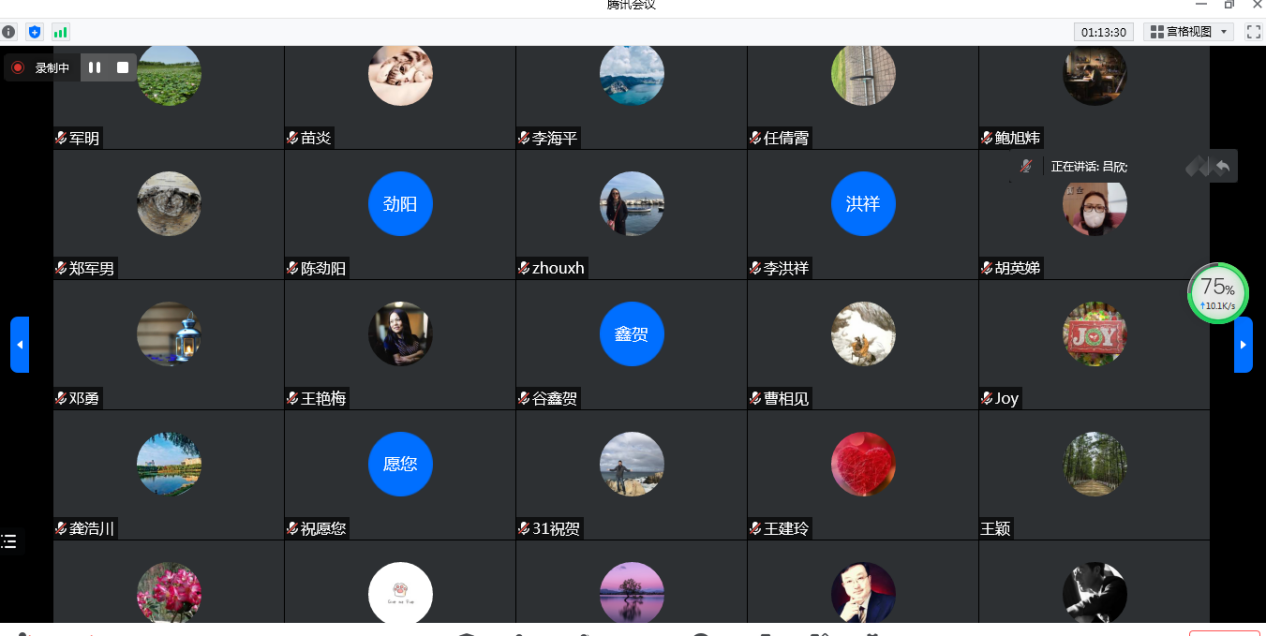The image size is (1266, 636).
Task: Select Joy's participant tile
Action: tap(1094, 344)
